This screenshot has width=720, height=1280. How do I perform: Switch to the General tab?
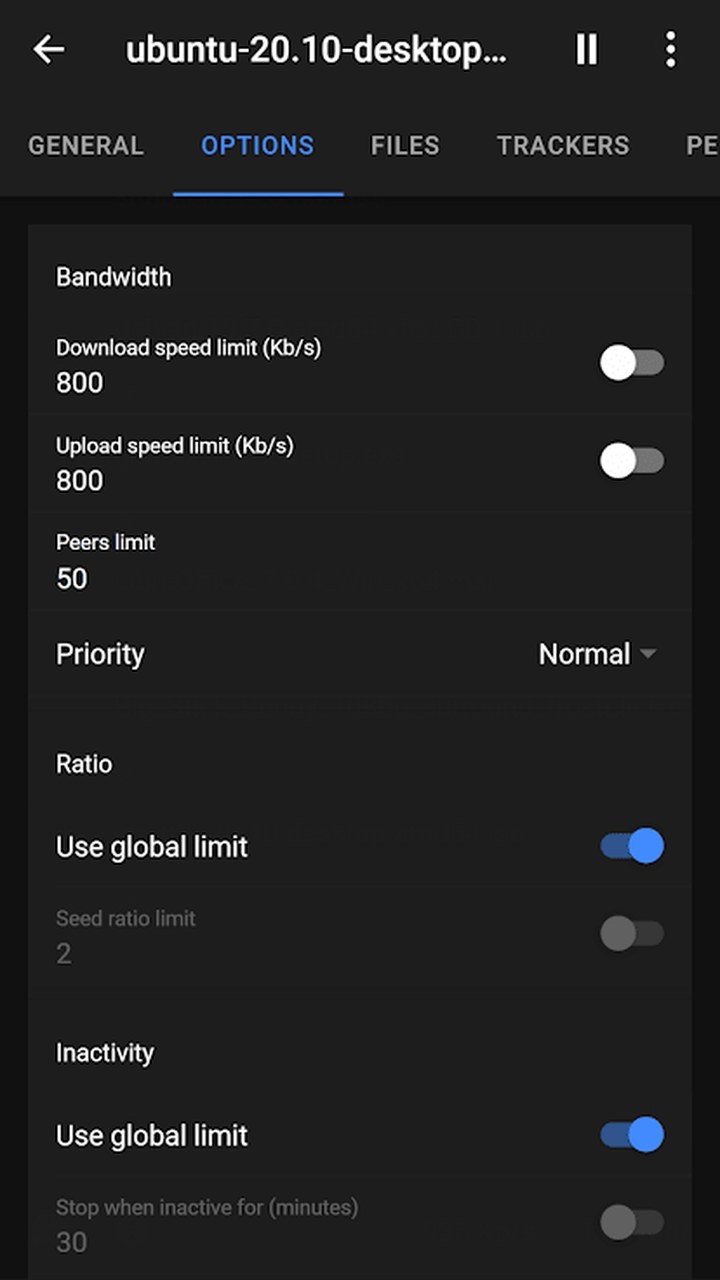[x=86, y=146]
